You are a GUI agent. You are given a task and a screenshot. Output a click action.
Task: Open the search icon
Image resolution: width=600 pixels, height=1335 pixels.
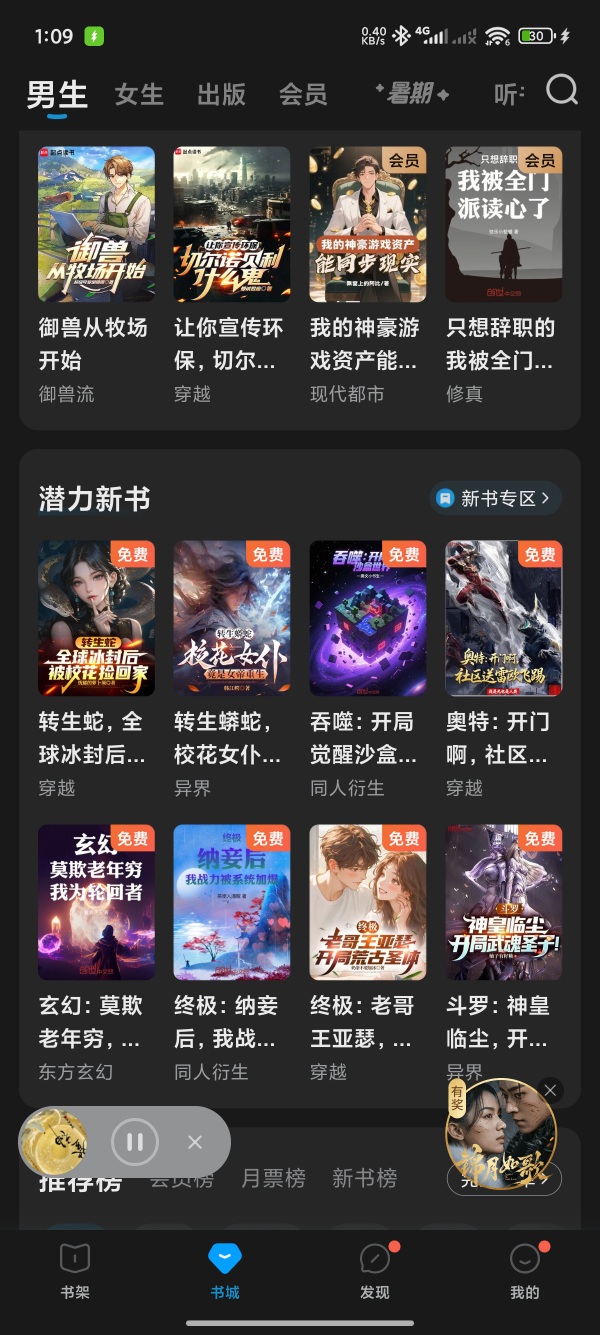click(562, 91)
